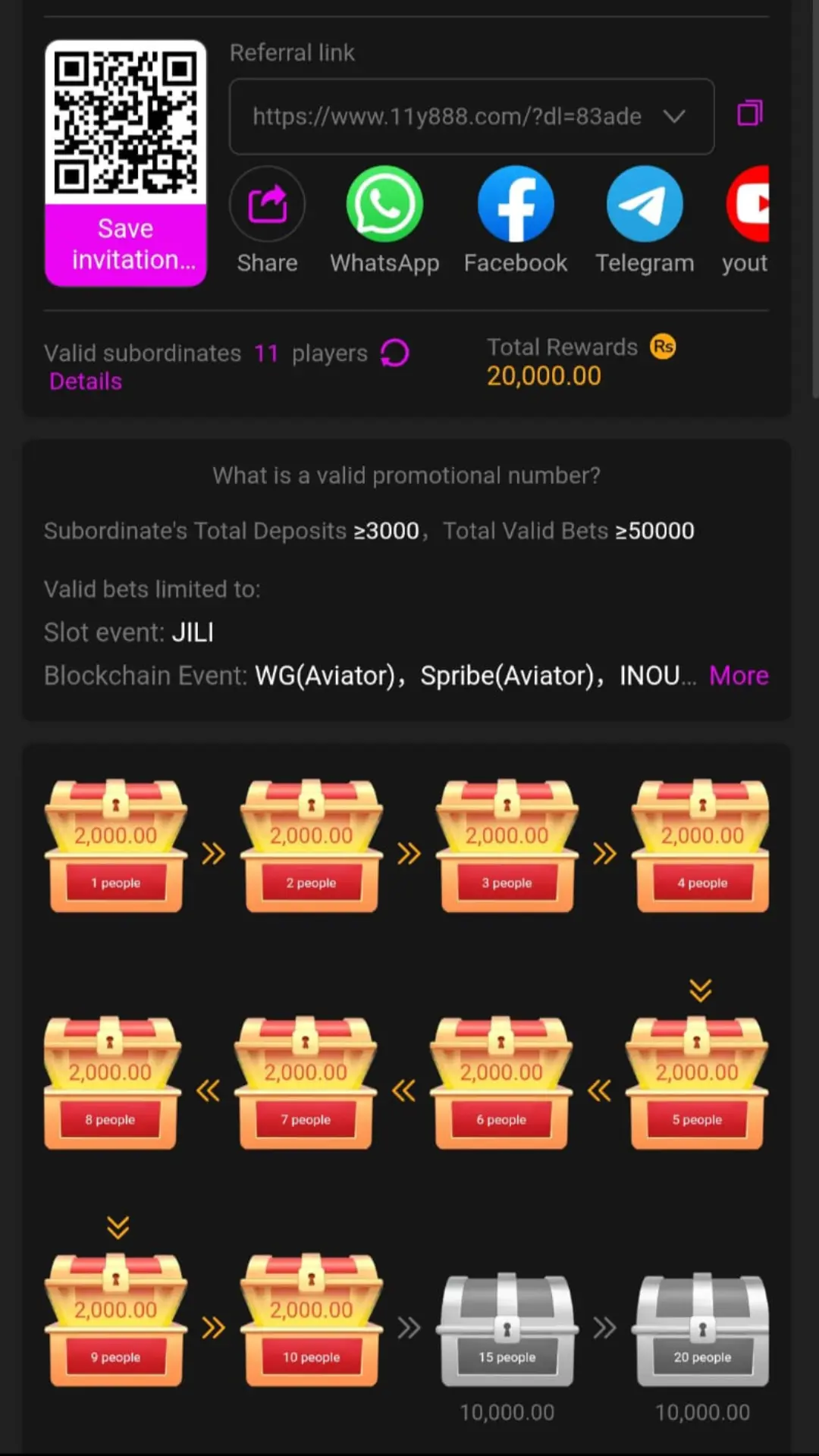Select the 1 people treasure chest
Screen dimensions: 819x1456
click(x=116, y=846)
